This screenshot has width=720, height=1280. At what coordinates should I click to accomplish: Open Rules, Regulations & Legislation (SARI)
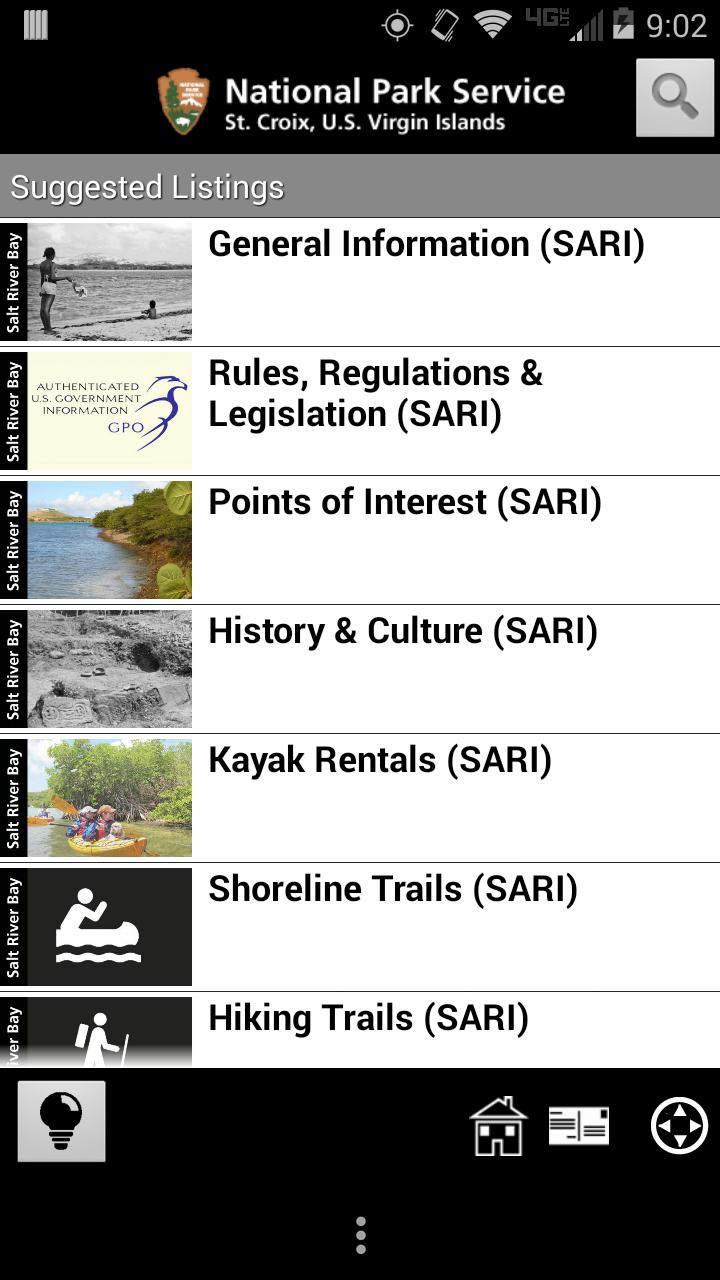click(375, 393)
